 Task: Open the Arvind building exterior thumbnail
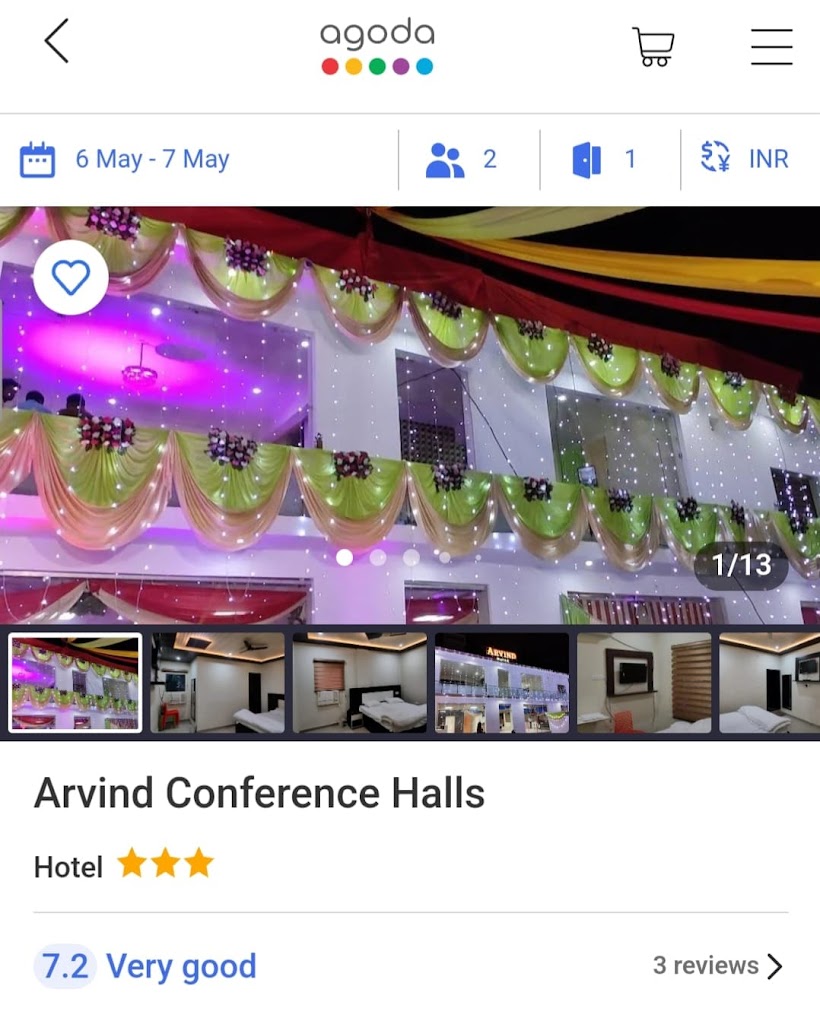pyautogui.click(x=502, y=683)
